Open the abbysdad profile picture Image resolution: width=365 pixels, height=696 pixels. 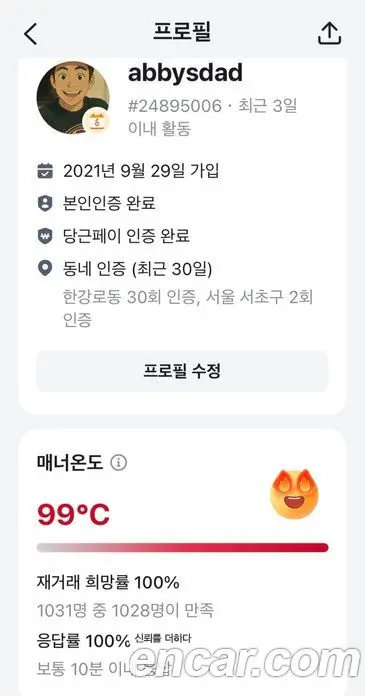pyautogui.click(x=73, y=98)
